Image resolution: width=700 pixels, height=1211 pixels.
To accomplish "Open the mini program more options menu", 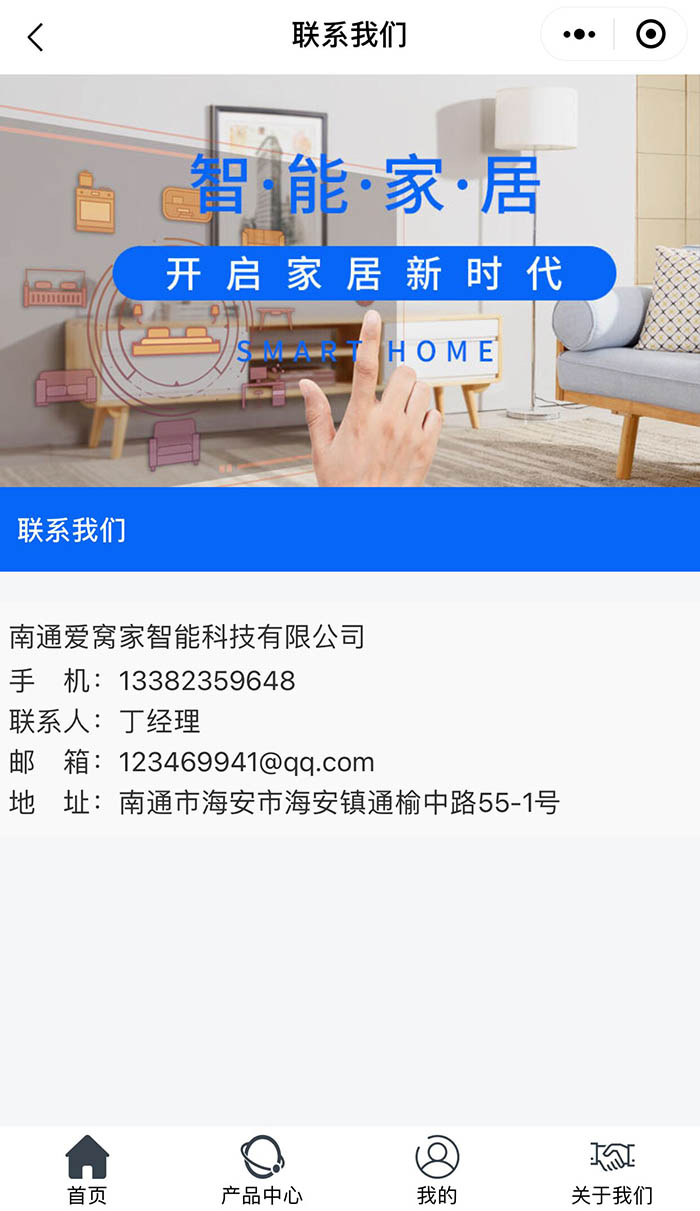I will pos(579,35).
